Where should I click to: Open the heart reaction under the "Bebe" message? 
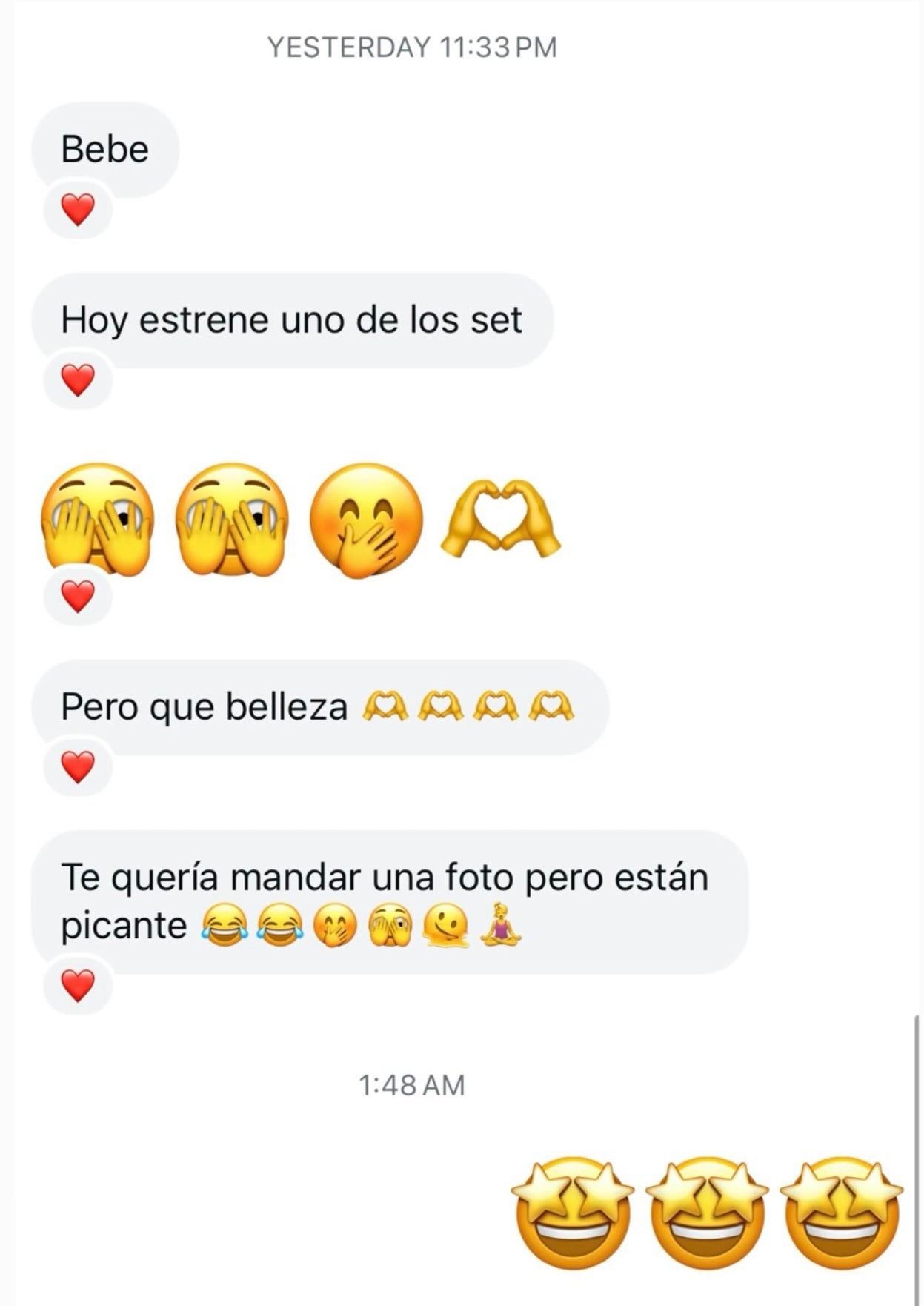coord(78,210)
